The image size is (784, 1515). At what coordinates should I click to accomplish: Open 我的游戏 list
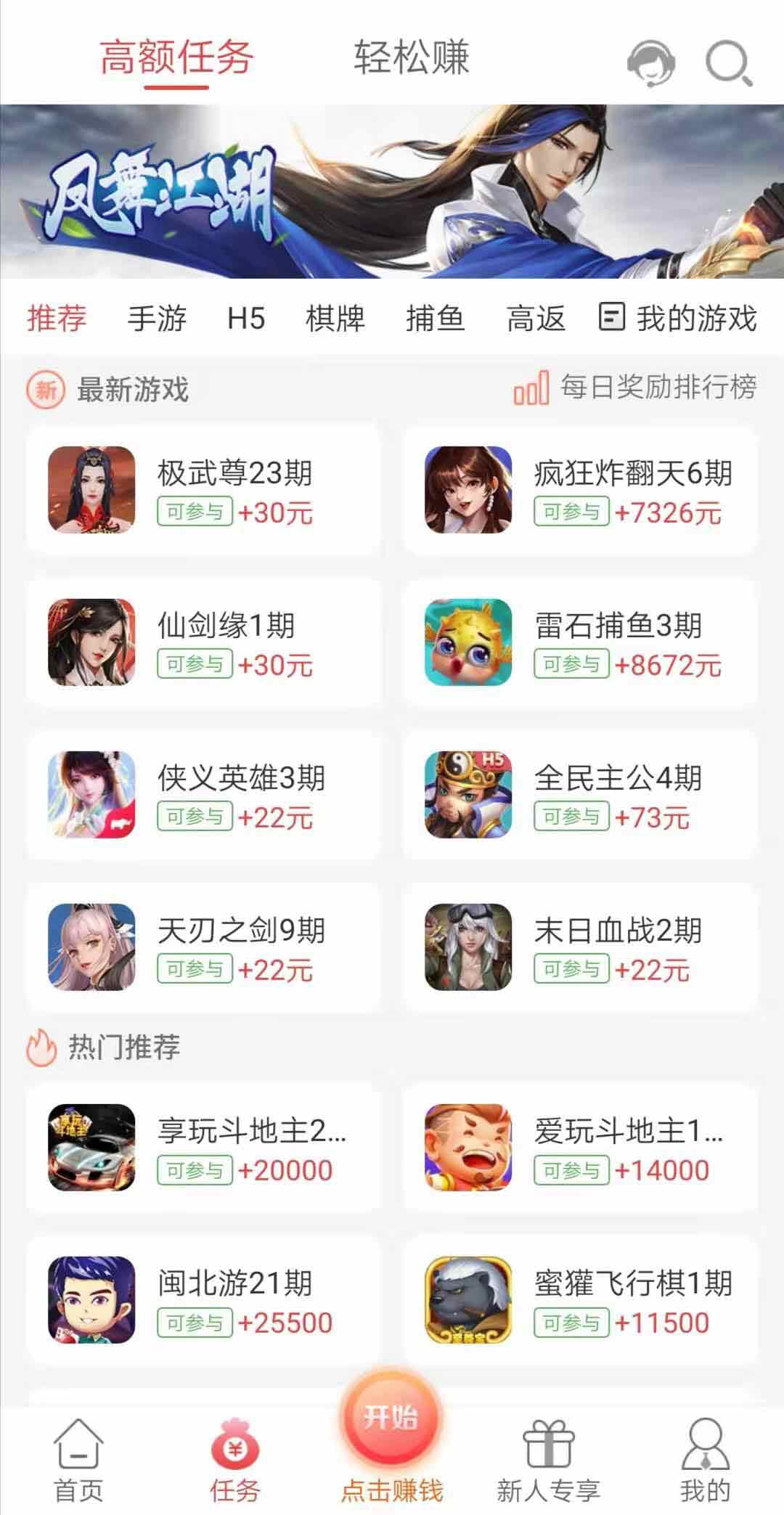point(677,319)
